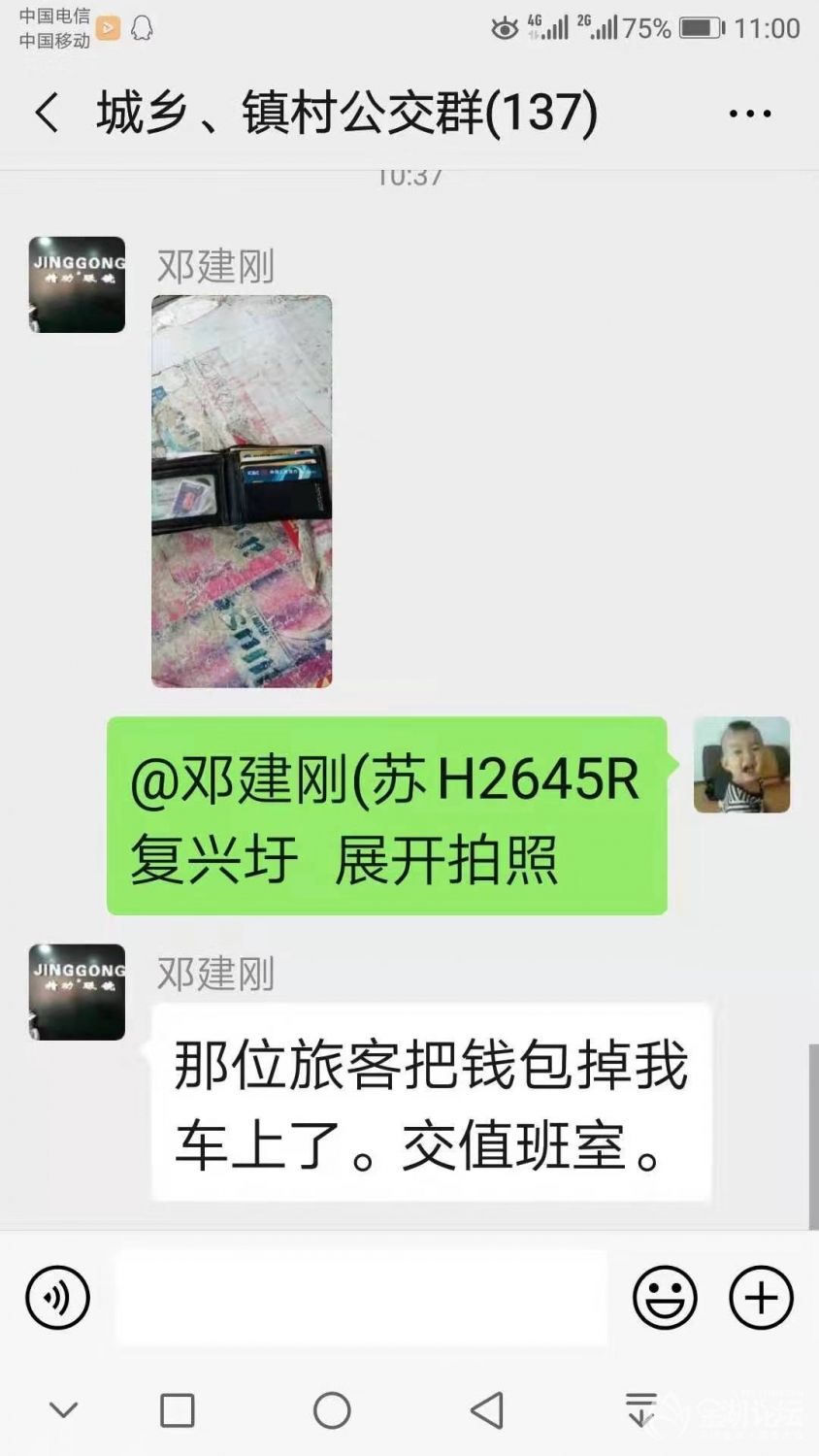
Task: Switch to voice message input
Action: coord(57,1297)
